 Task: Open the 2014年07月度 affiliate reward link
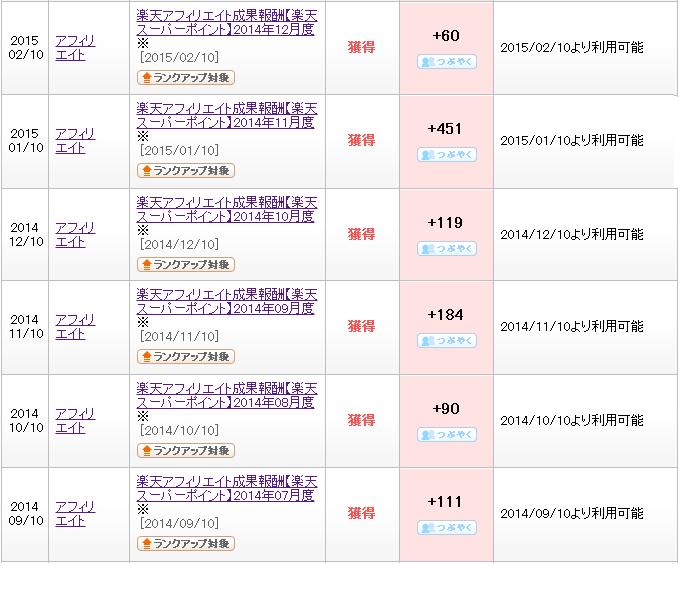tap(225, 489)
